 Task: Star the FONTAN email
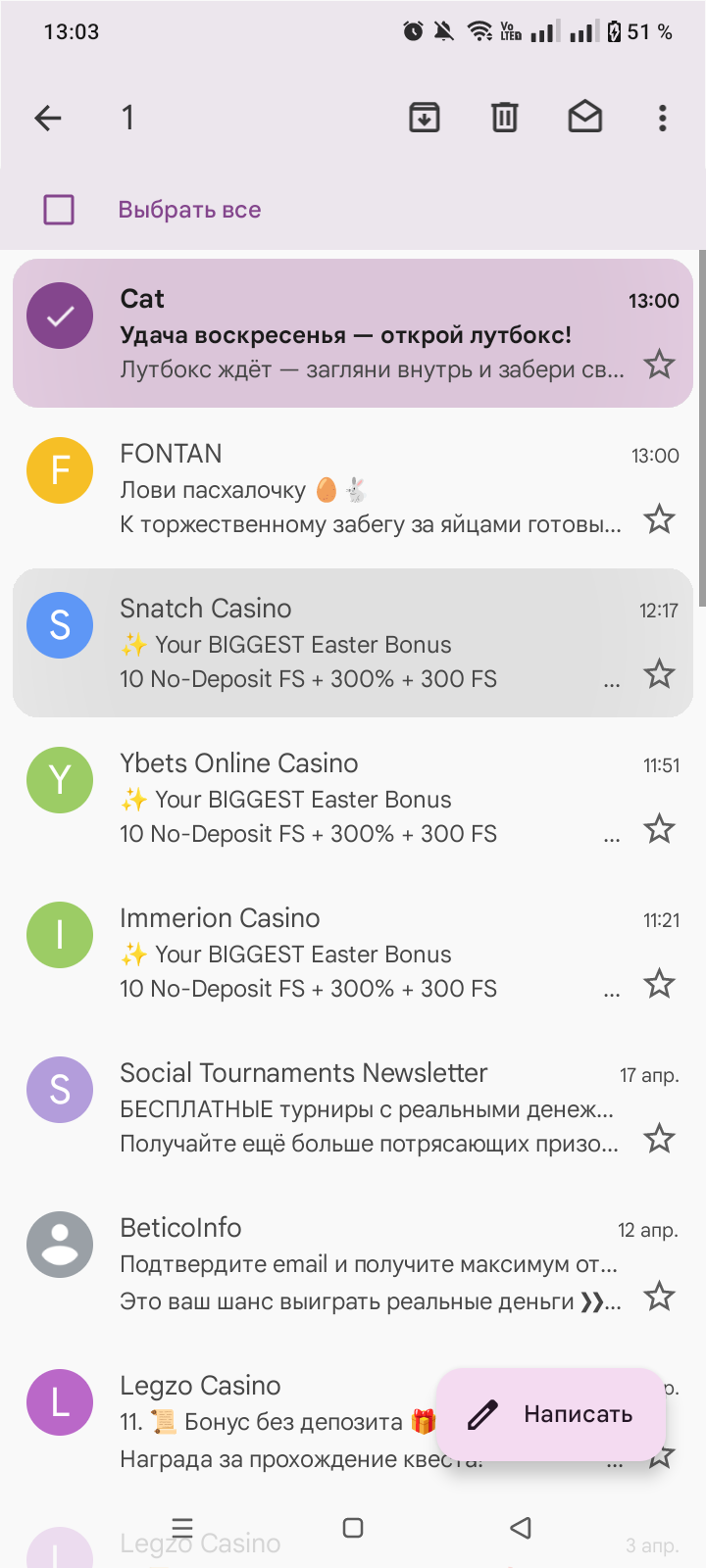[659, 519]
